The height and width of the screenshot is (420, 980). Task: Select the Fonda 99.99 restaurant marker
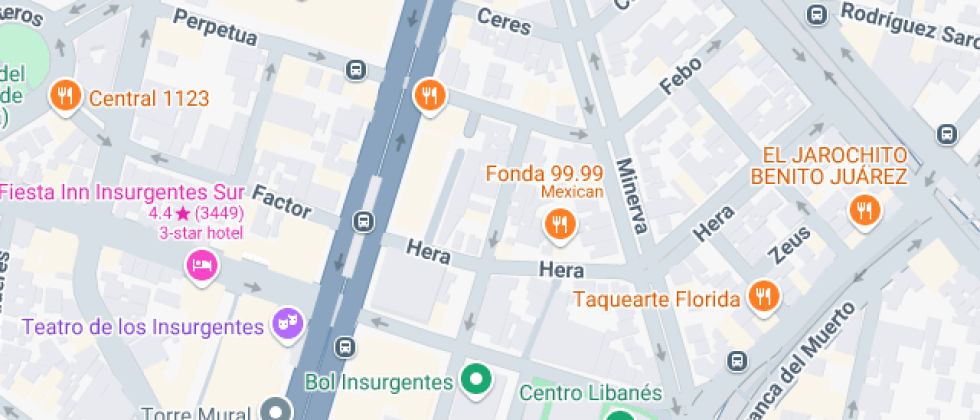tap(559, 223)
